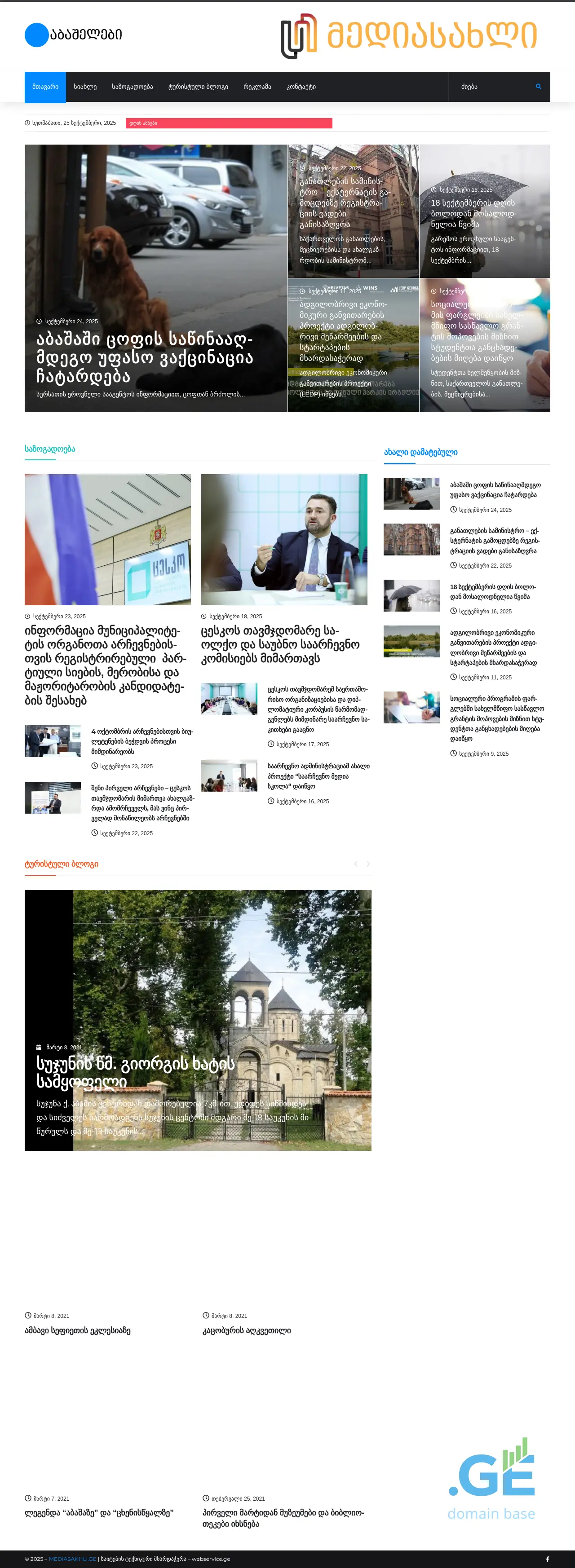575x1568 pixels.
Task: Switch to the მთავარი nav item
Action: click(x=45, y=86)
